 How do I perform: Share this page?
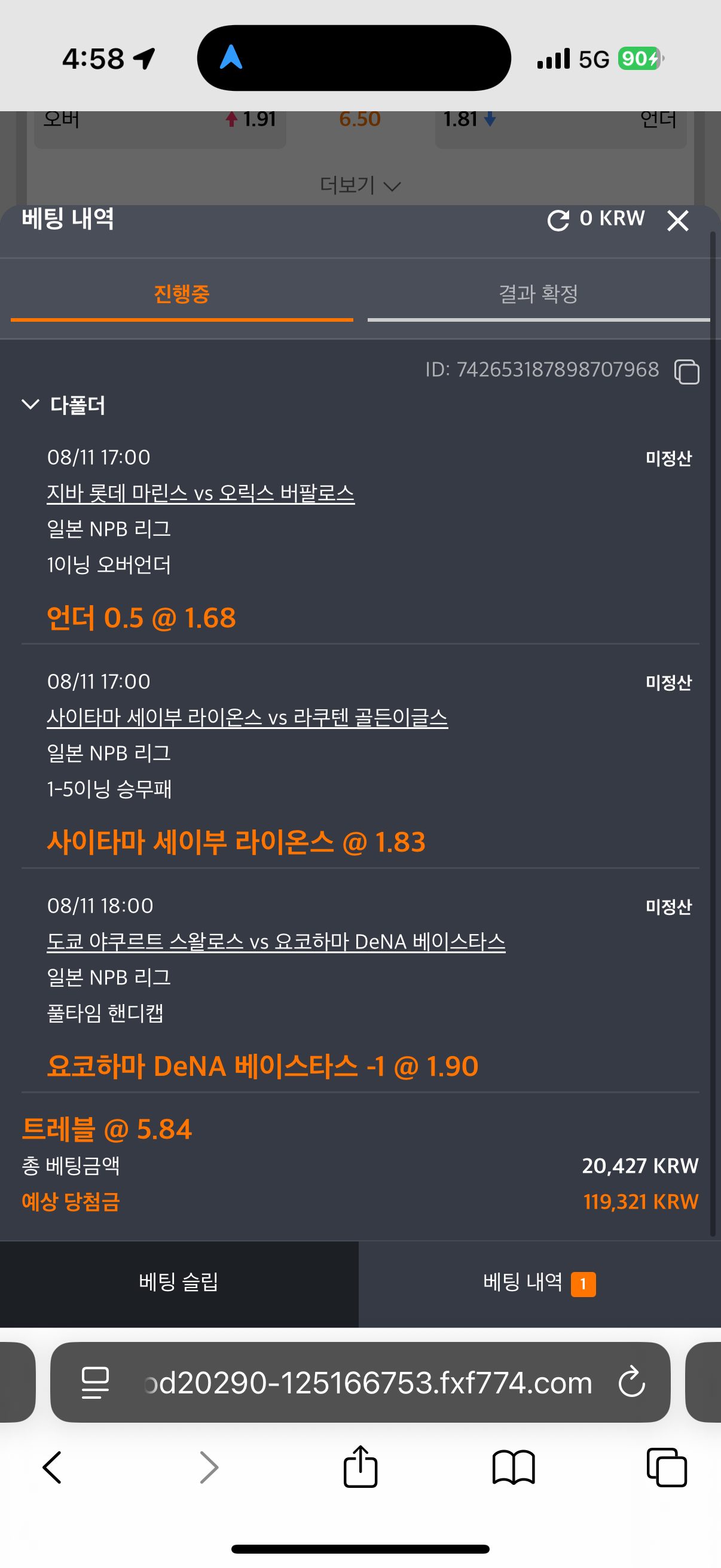click(360, 1466)
